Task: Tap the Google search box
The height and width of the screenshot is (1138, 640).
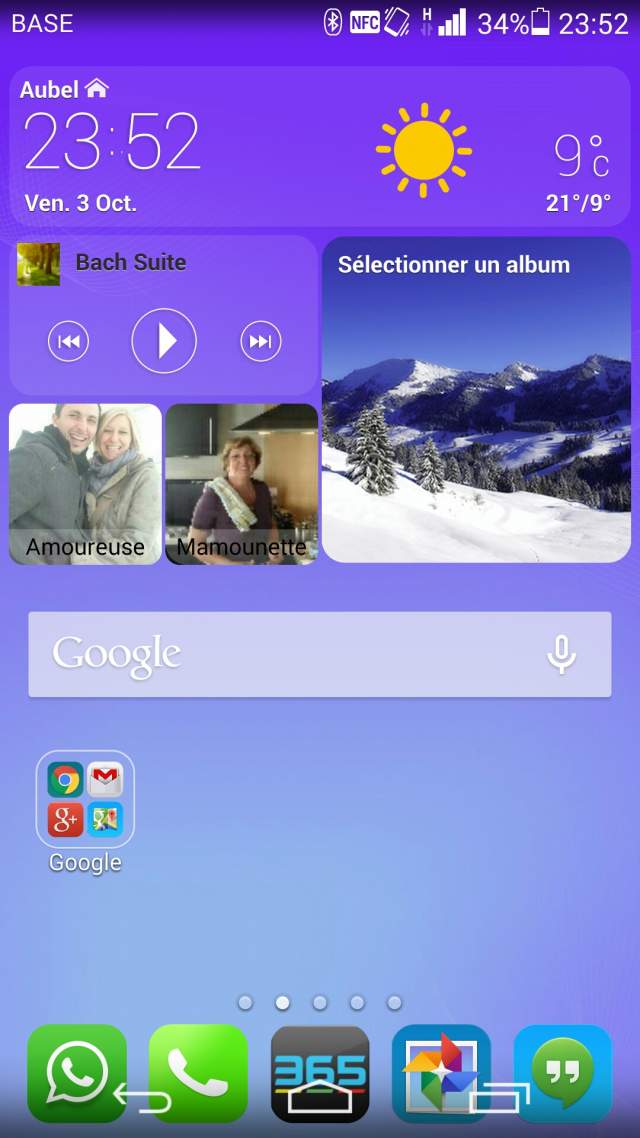Action: pos(280,654)
